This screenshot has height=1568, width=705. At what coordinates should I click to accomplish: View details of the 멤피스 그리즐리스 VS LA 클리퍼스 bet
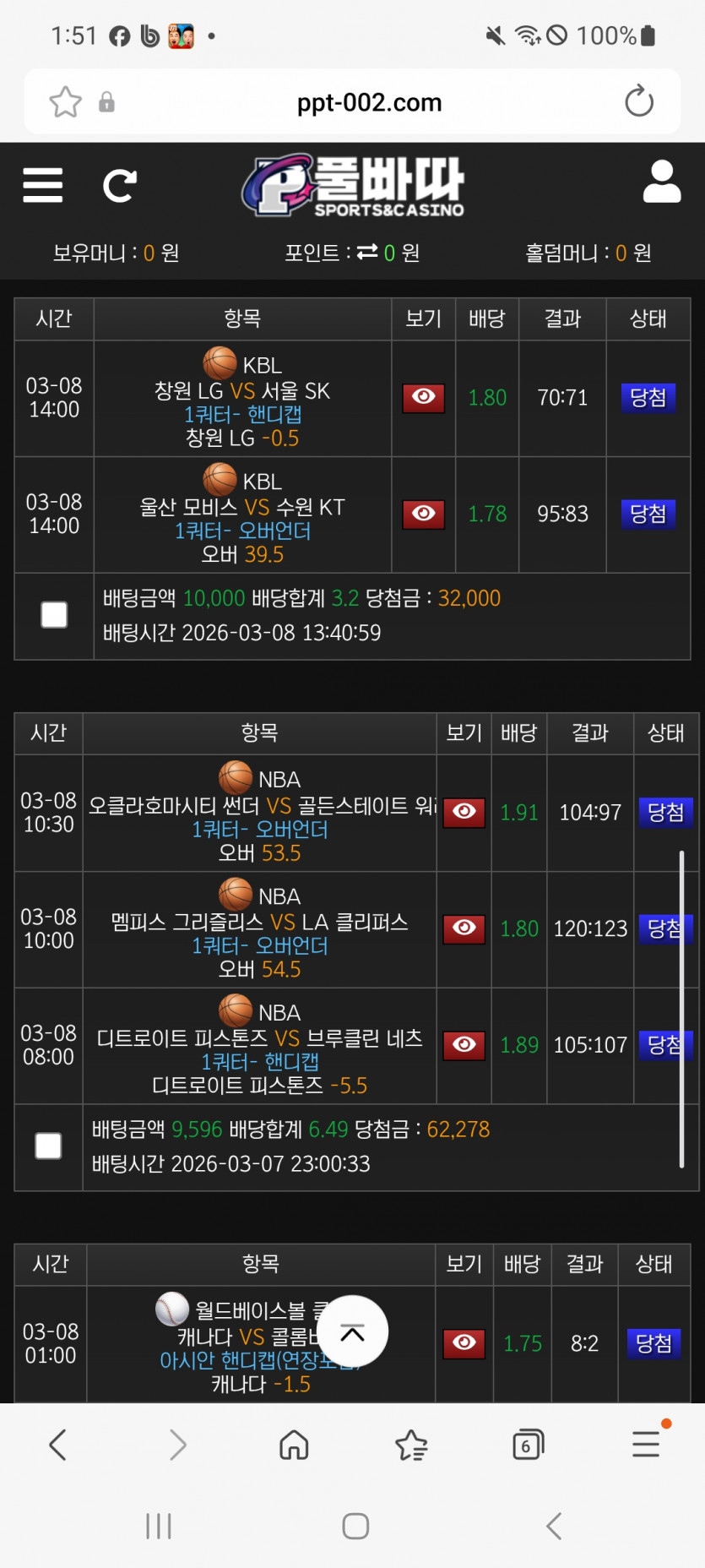click(464, 928)
